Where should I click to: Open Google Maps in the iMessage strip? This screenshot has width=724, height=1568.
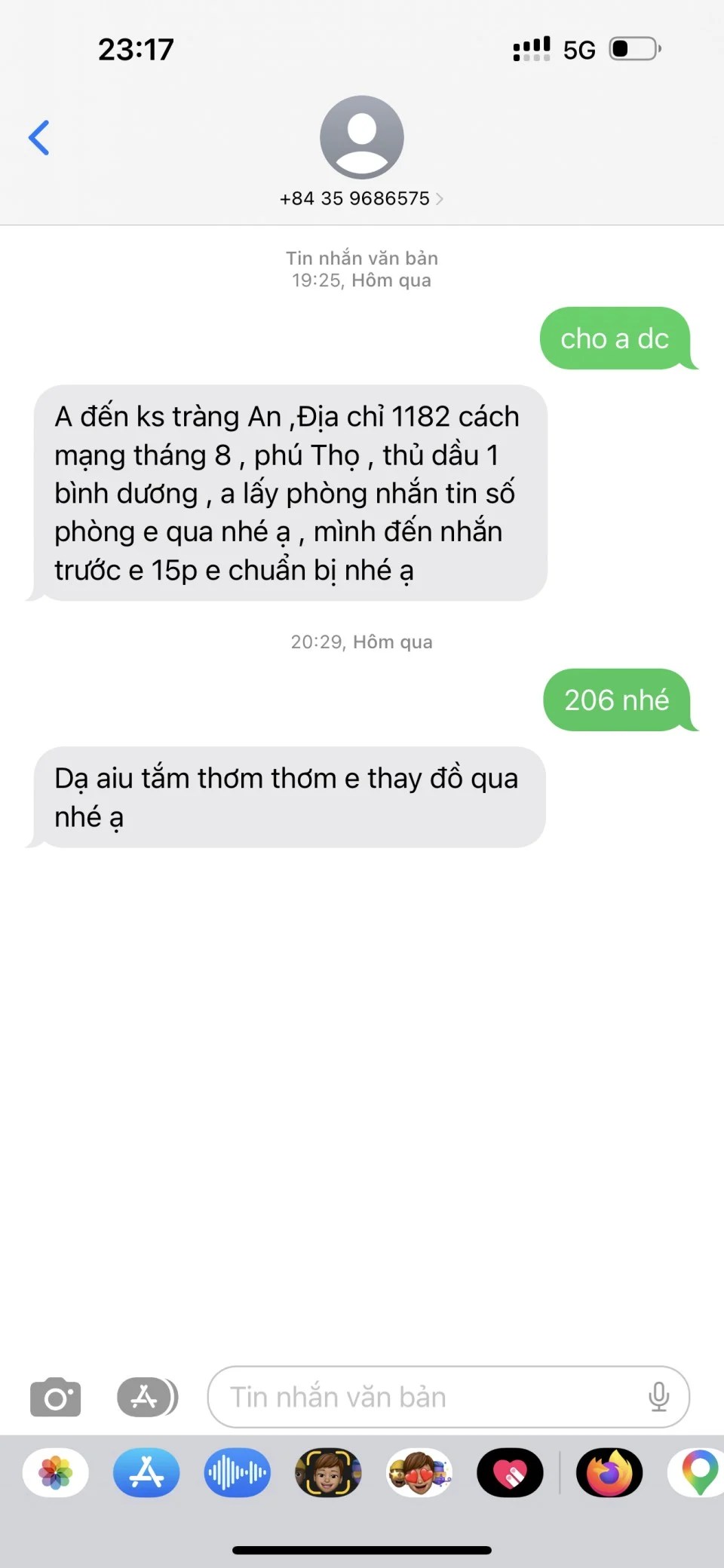pyautogui.click(x=698, y=1472)
